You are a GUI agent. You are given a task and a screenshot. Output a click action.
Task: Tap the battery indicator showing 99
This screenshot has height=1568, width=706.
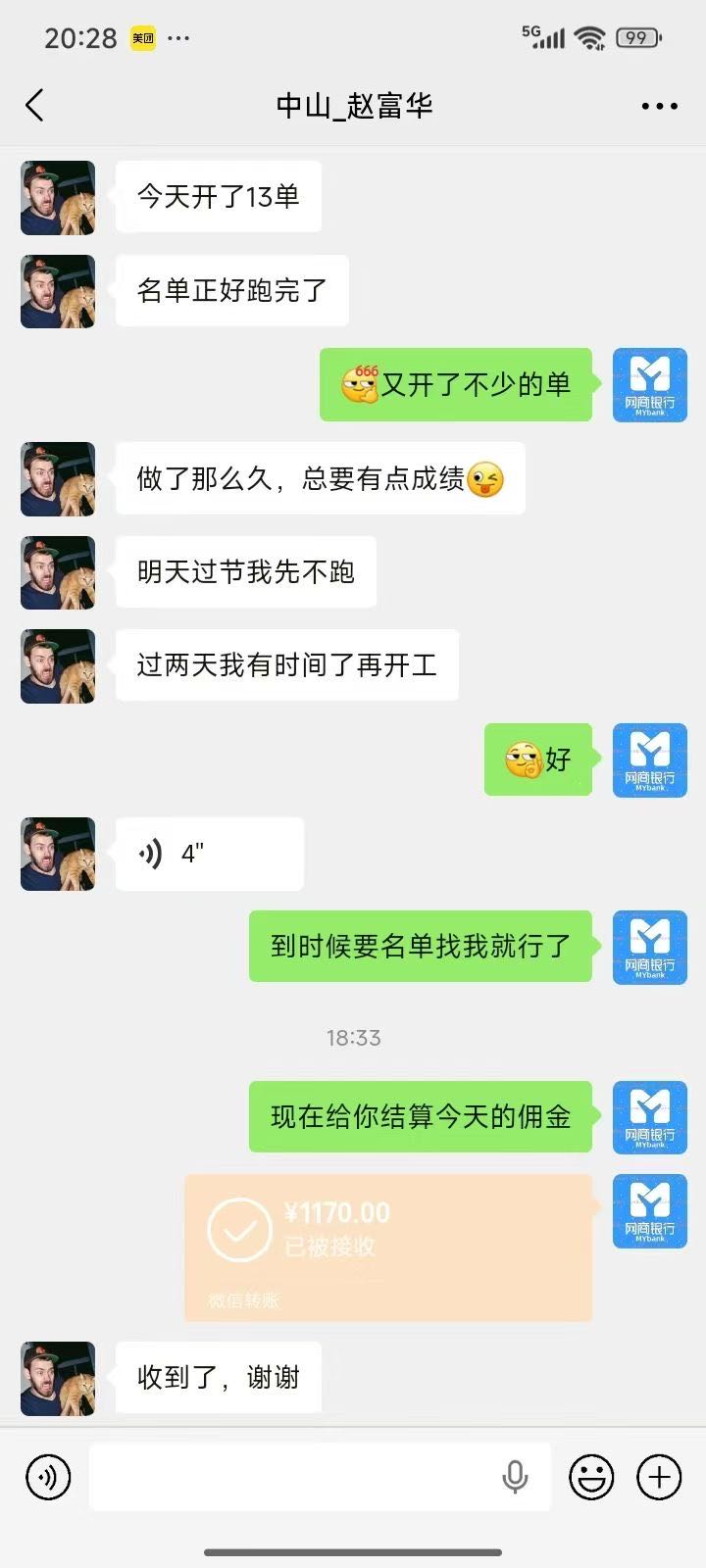(635, 37)
